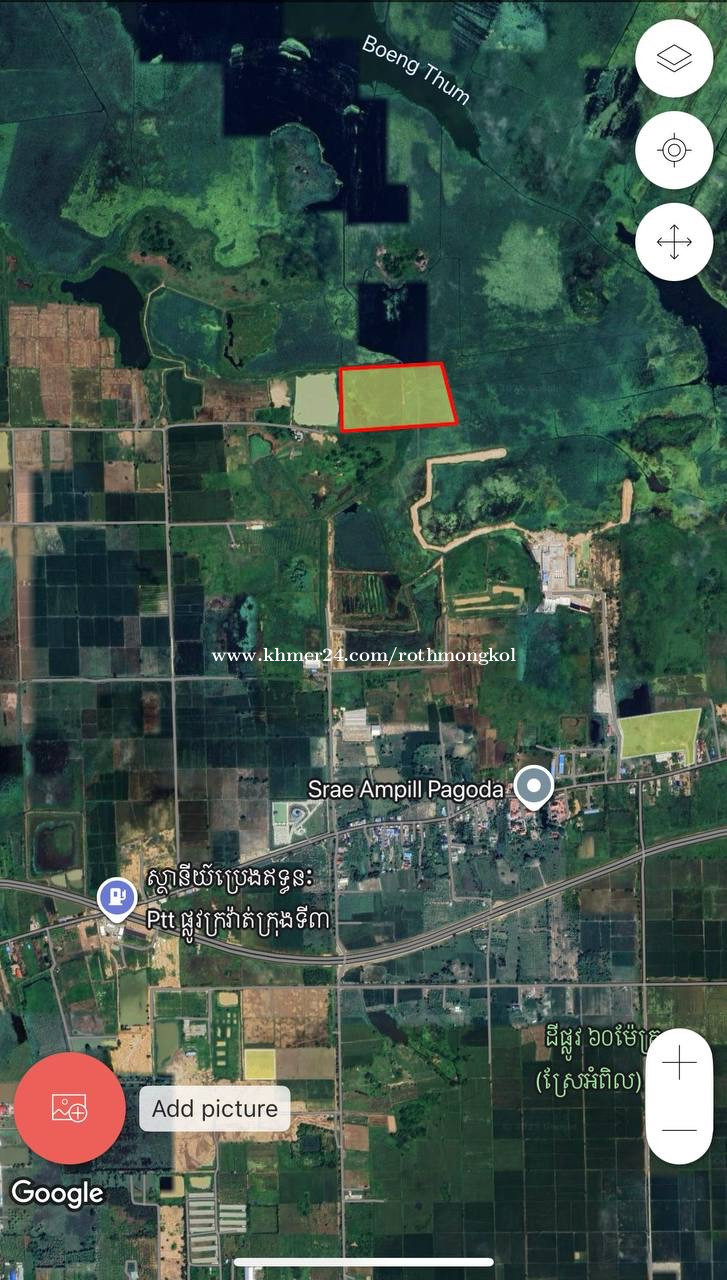Open the Srae Ampill Pagoda marker
The width and height of the screenshot is (727, 1280).
click(534, 787)
